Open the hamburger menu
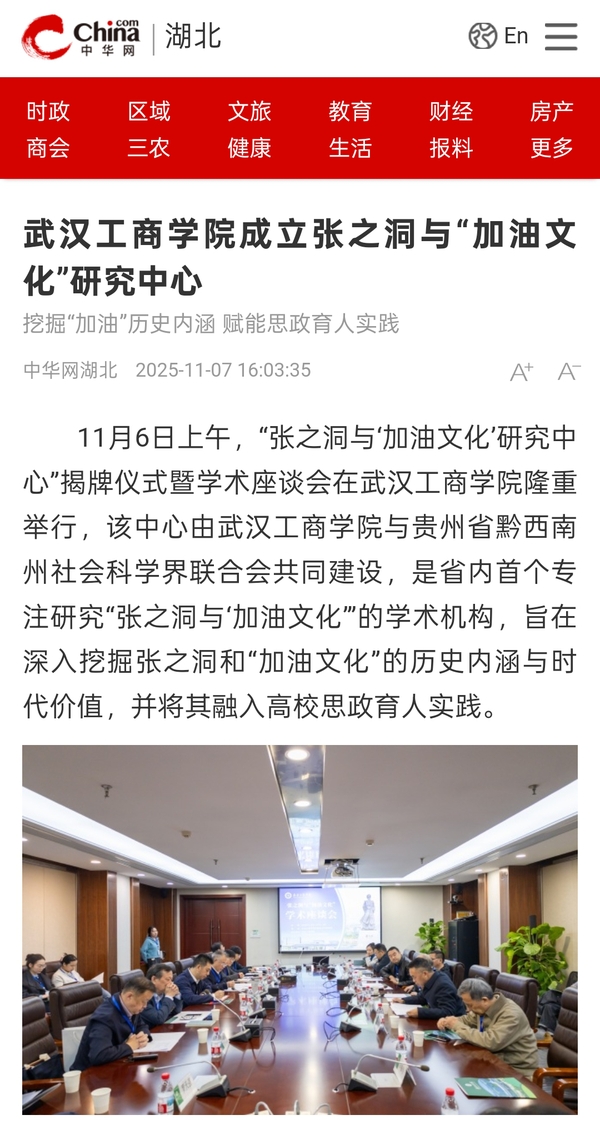 [x=561, y=37]
